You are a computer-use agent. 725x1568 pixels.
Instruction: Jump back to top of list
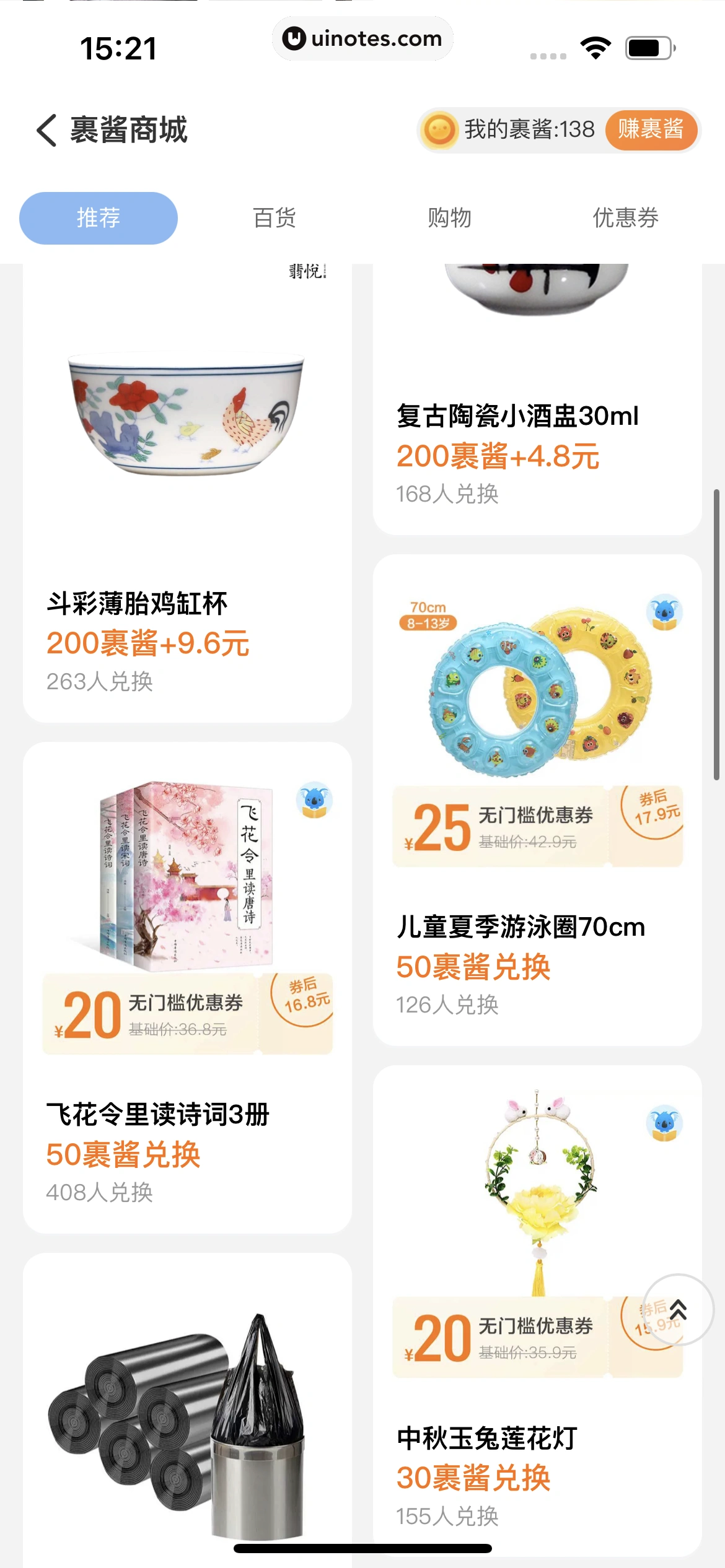click(x=678, y=1309)
